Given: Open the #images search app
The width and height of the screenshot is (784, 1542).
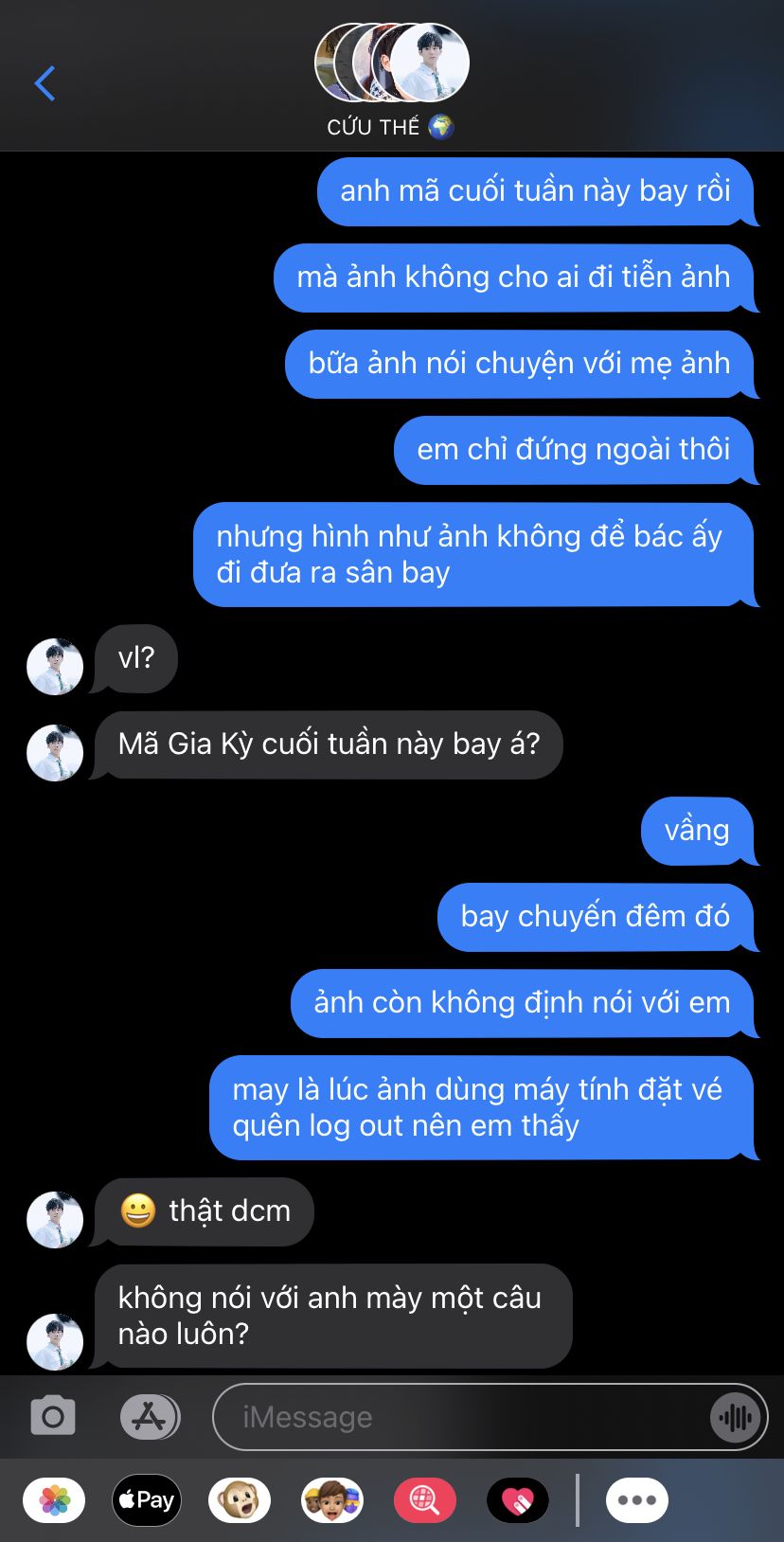Looking at the screenshot, I should [x=425, y=1500].
